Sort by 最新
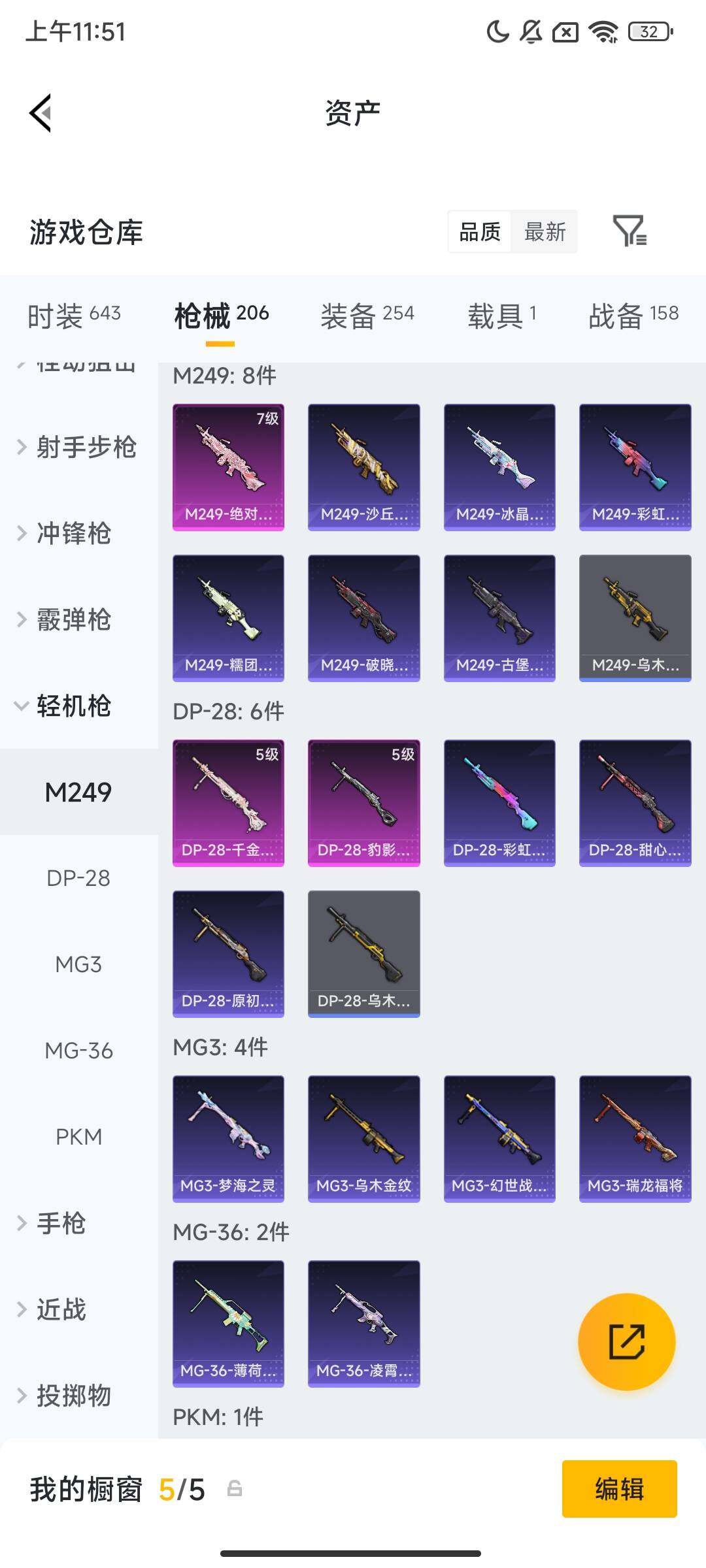 pyautogui.click(x=545, y=231)
